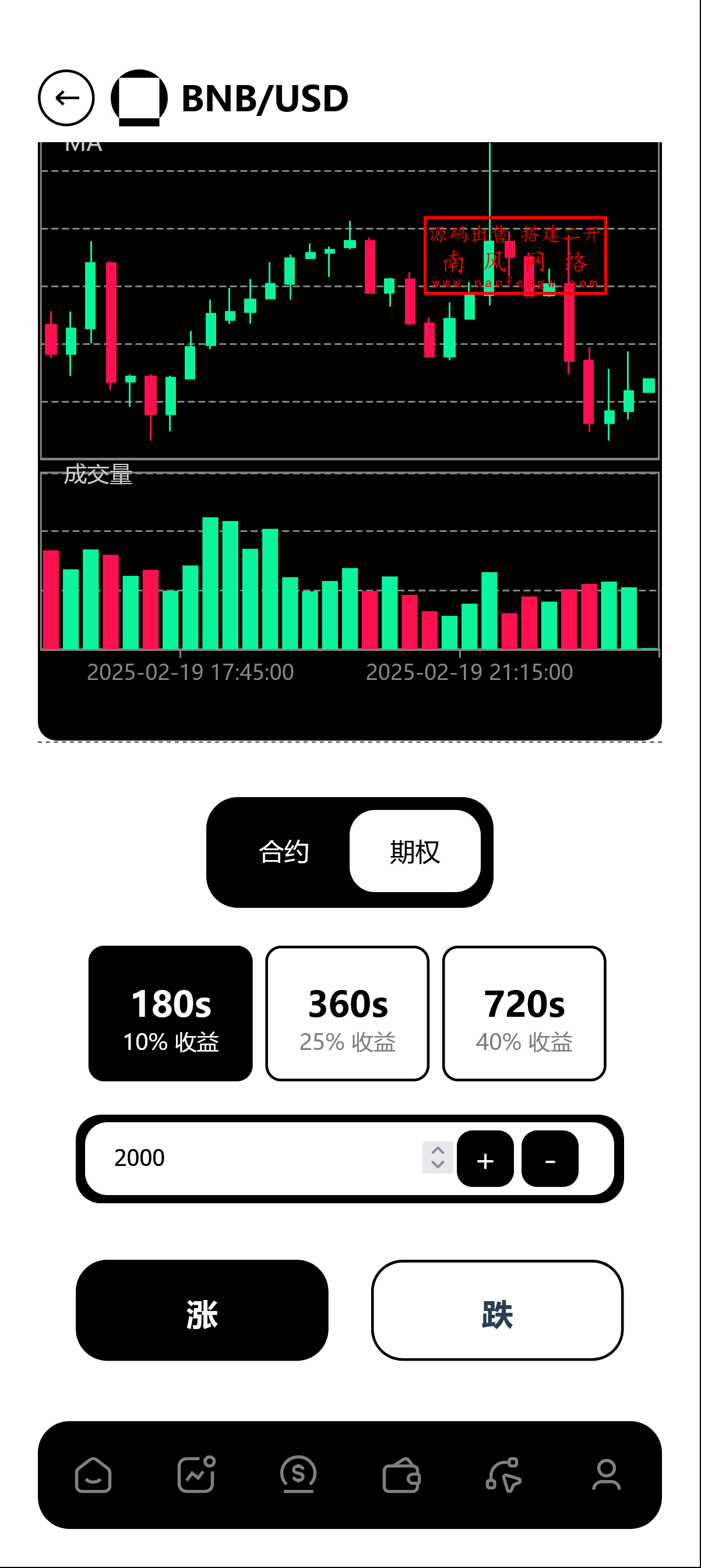Click the back arrow at top left

coord(67,97)
